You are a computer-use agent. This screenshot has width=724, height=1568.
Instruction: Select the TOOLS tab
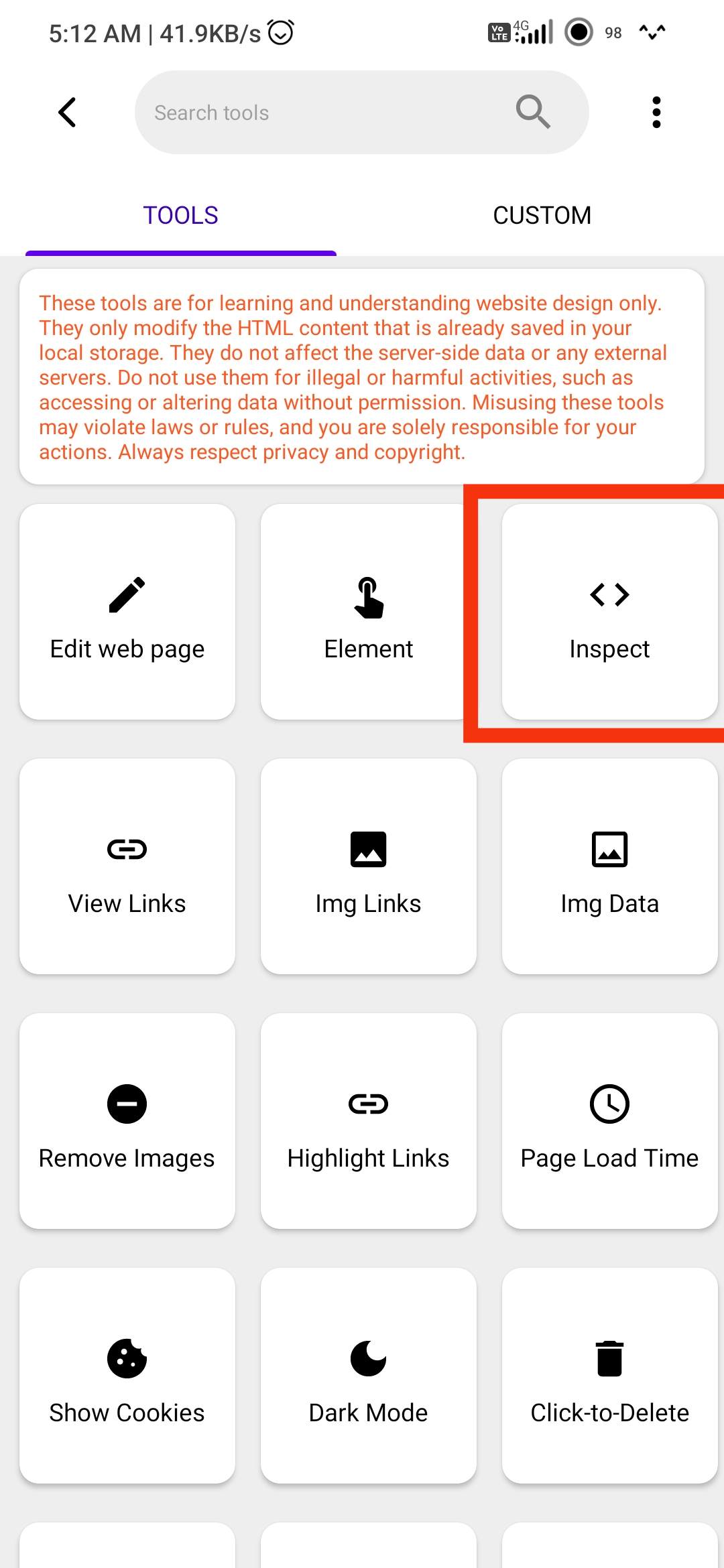tap(180, 215)
